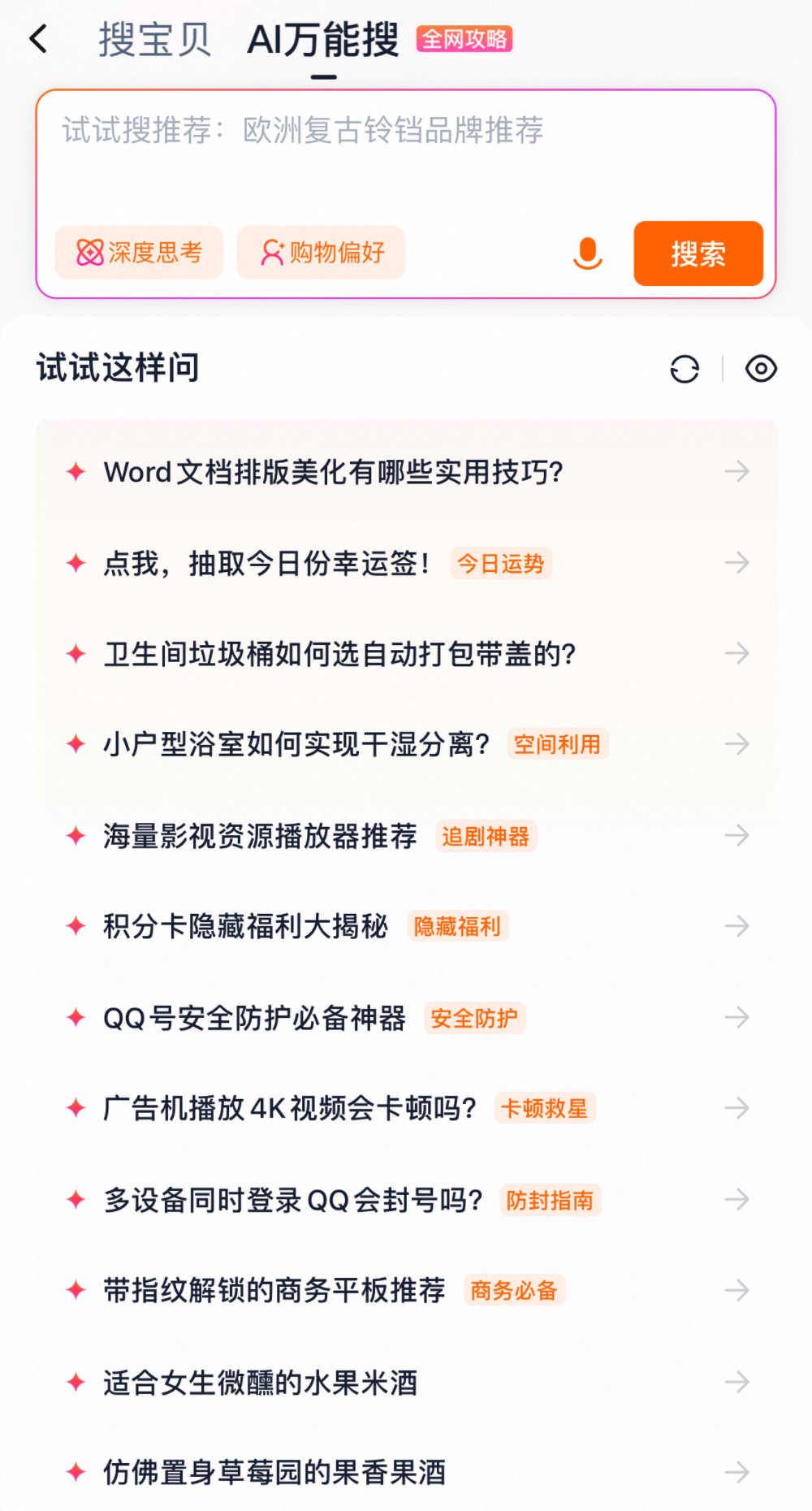
Task: Hide suggestions with the eye icon
Action: [x=761, y=369]
